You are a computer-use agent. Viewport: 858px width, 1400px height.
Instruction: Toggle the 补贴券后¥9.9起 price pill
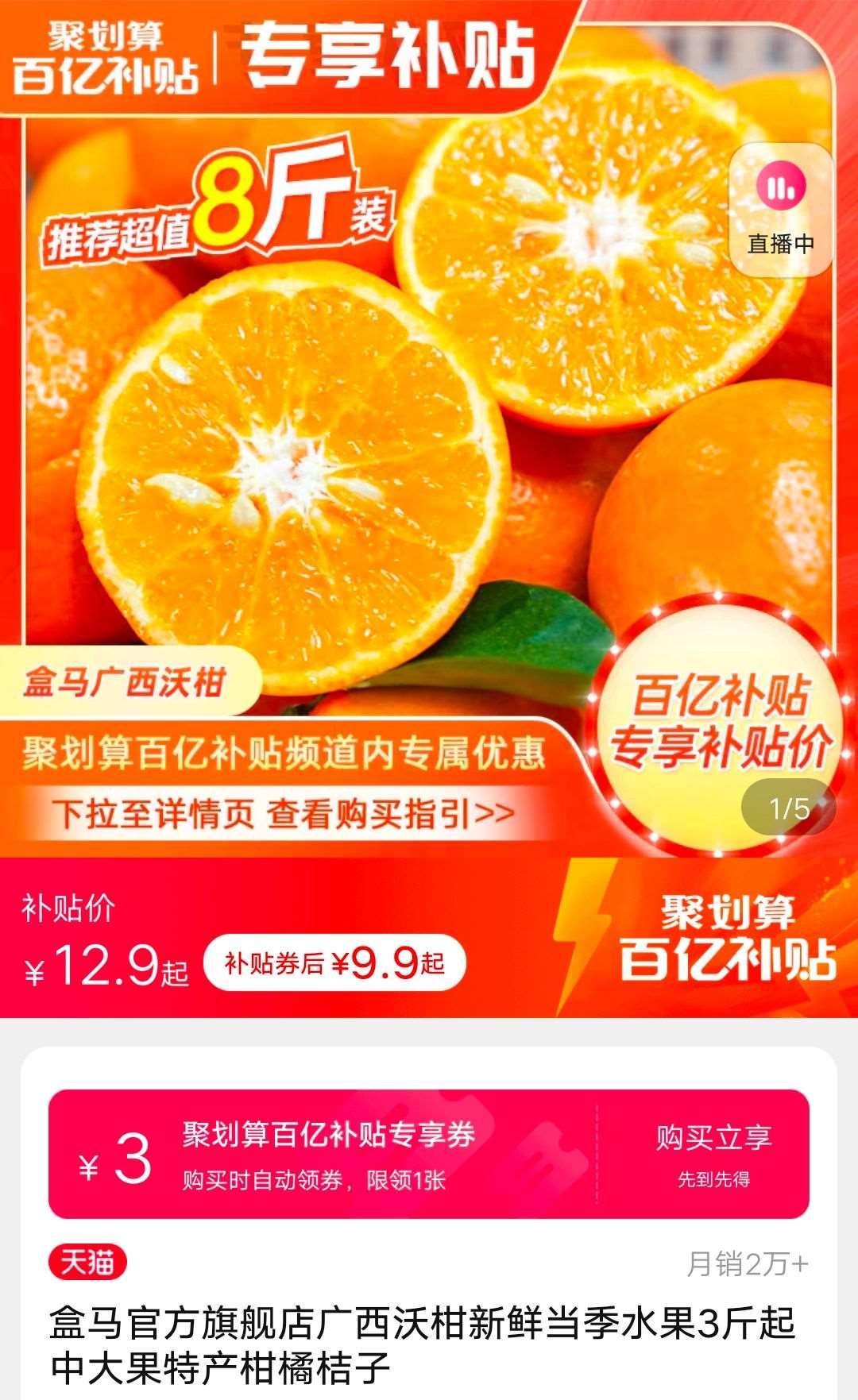338,961
